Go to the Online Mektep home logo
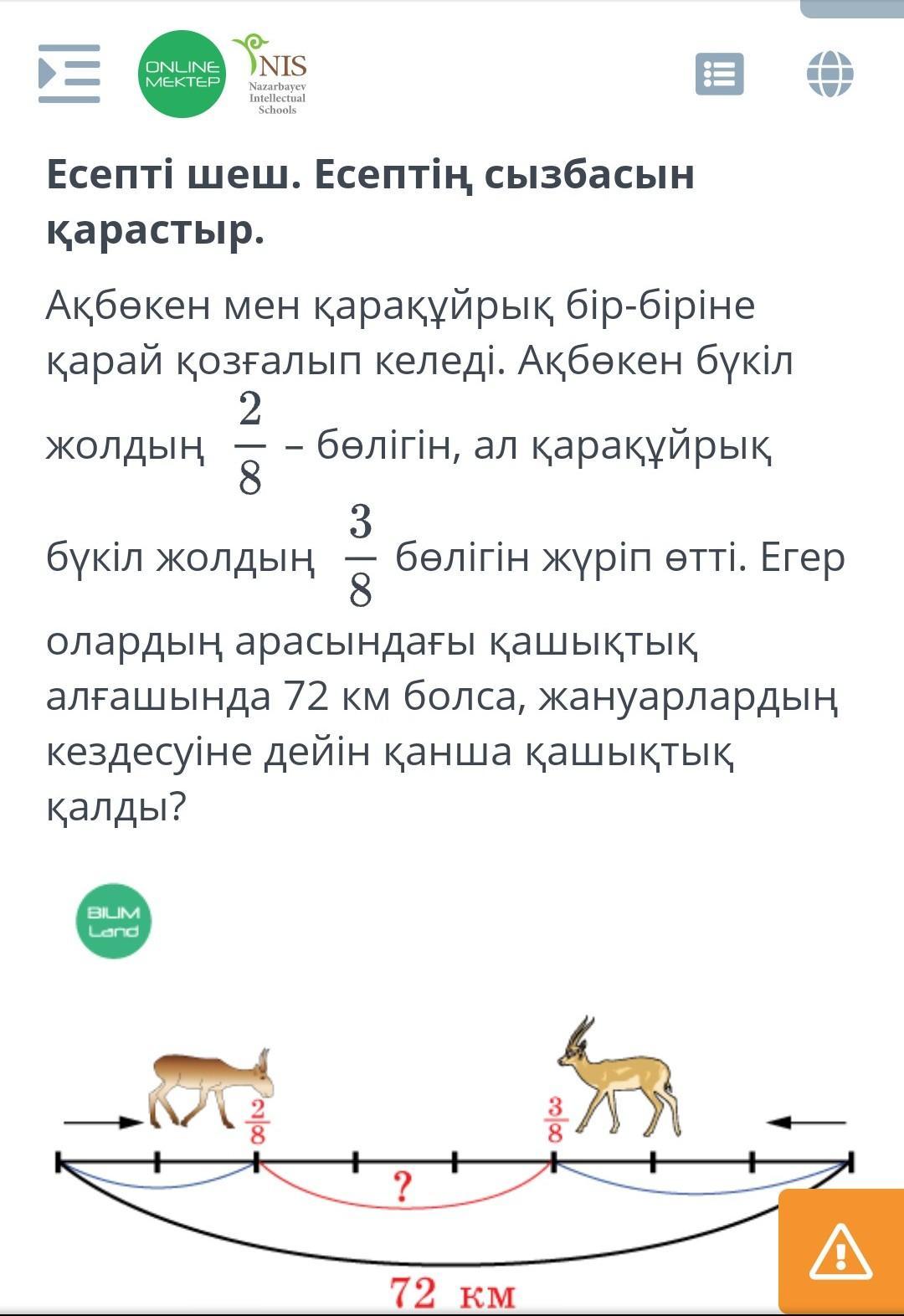 coord(182,74)
